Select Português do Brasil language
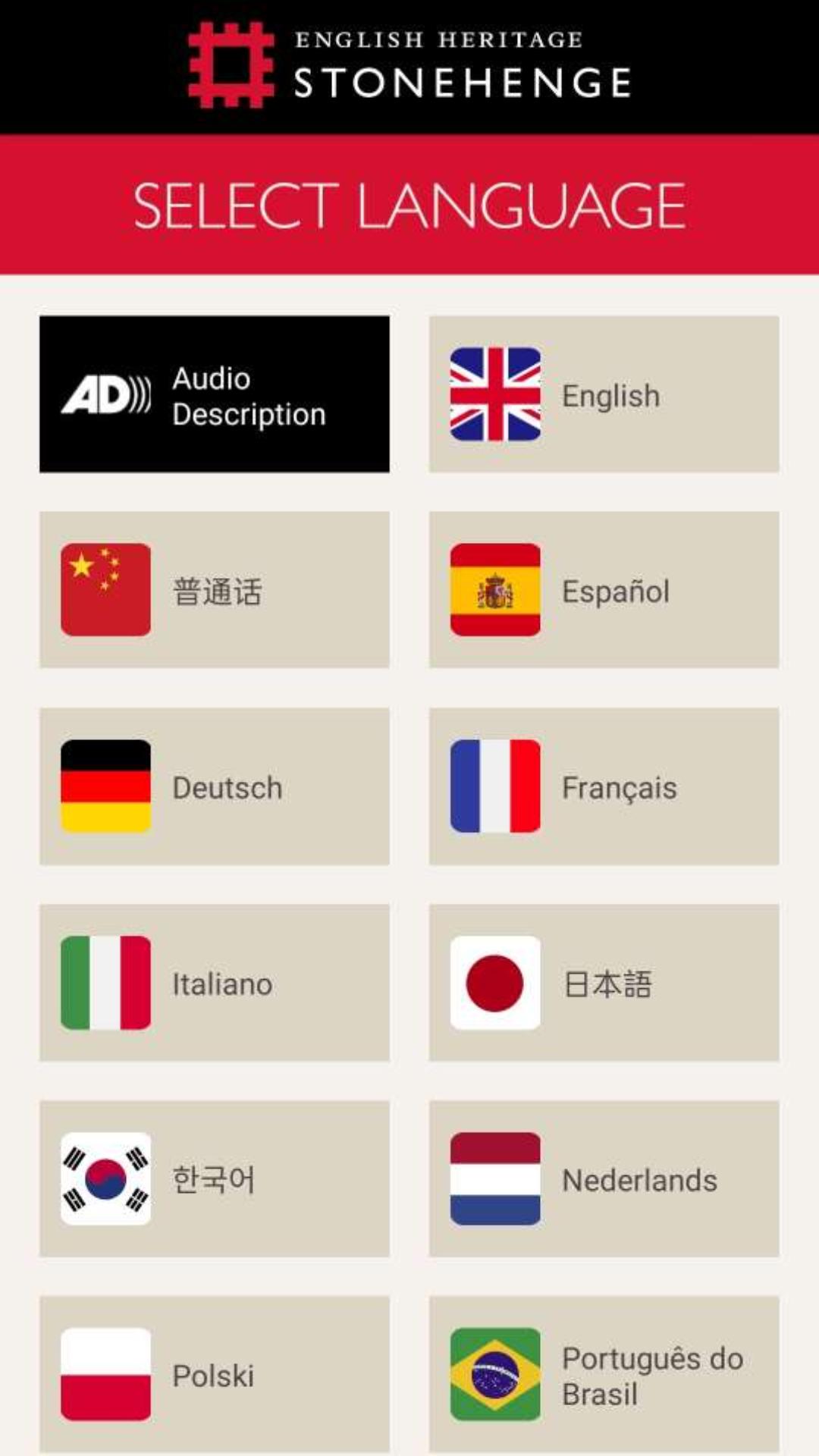 [604, 1374]
